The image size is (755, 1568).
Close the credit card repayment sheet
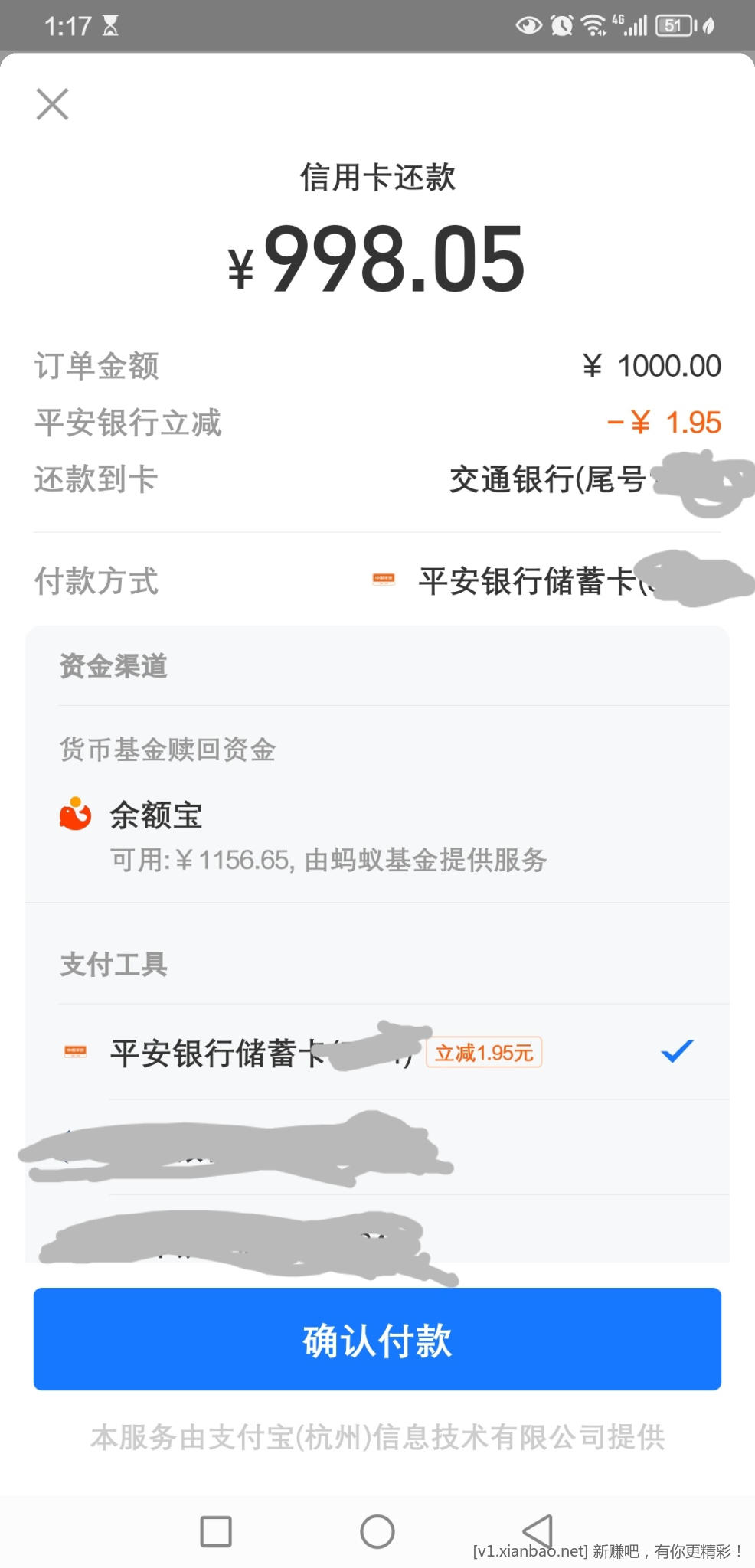pos(52,104)
